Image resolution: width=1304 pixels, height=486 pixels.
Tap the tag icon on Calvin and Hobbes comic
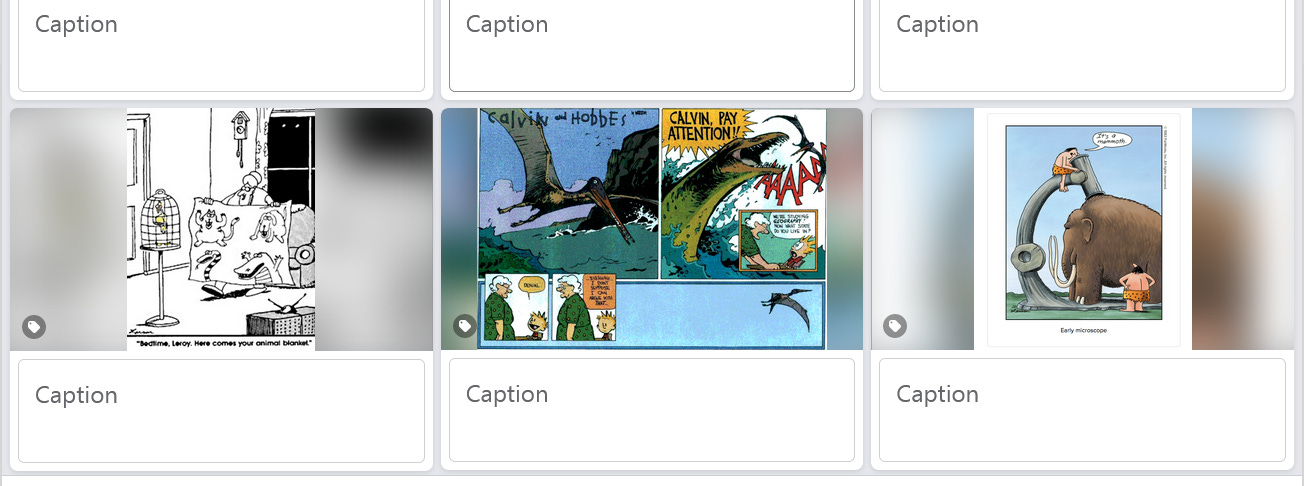pyautogui.click(x=464, y=326)
